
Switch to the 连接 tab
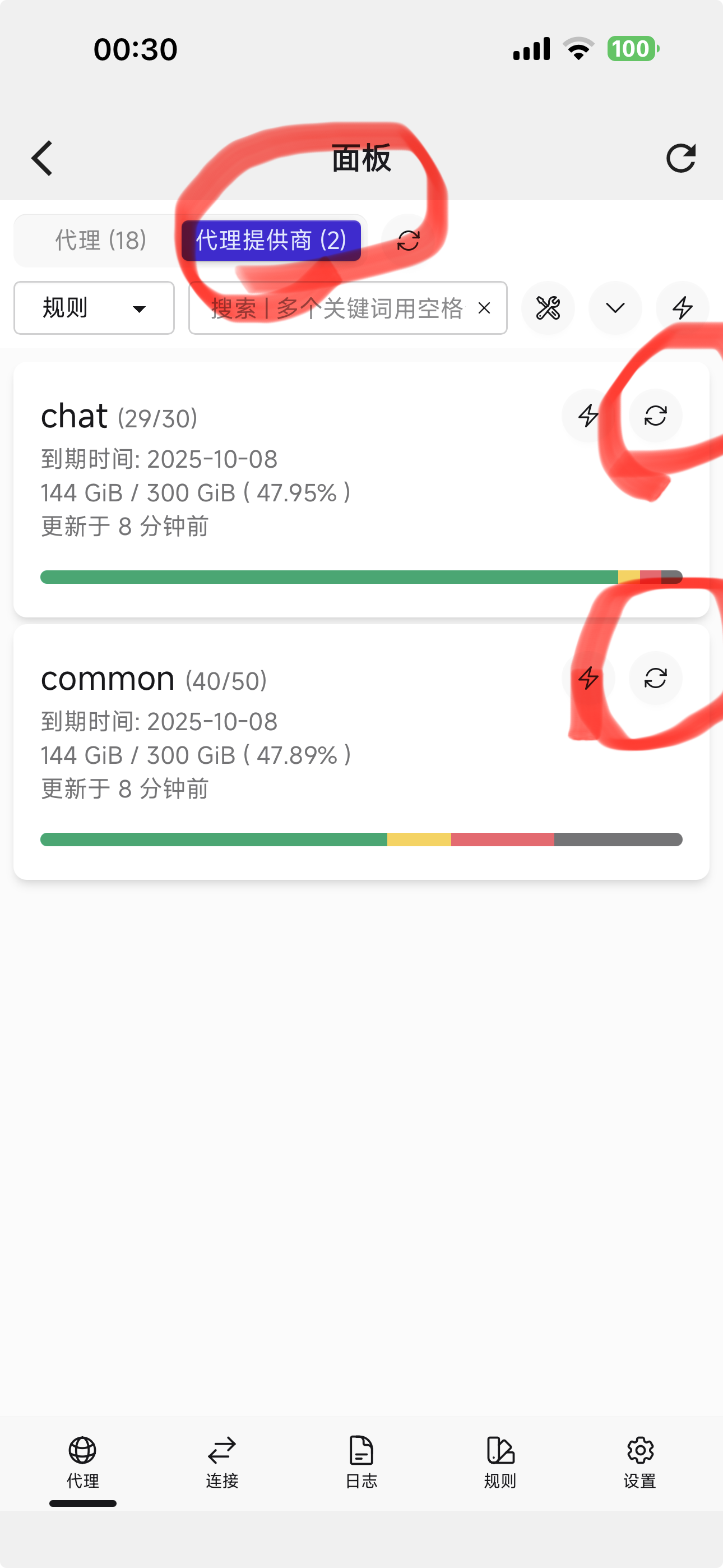(x=222, y=1462)
